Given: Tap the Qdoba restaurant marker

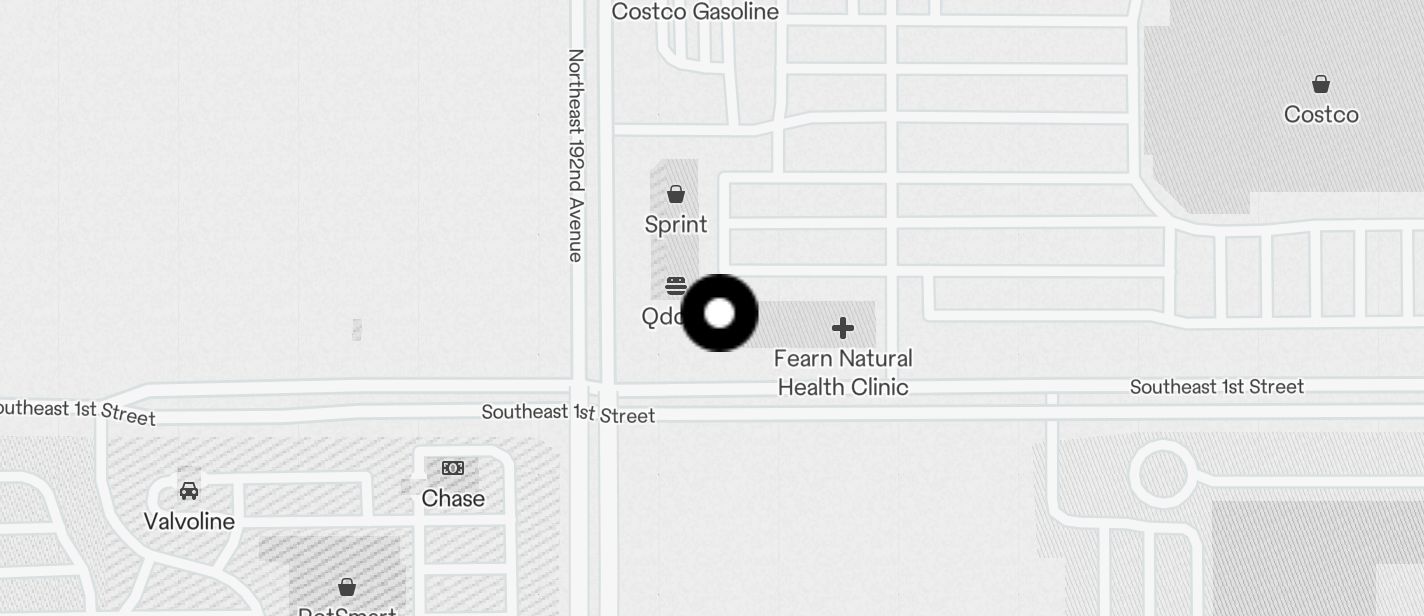Looking at the screenshot, I should point(676,287).
